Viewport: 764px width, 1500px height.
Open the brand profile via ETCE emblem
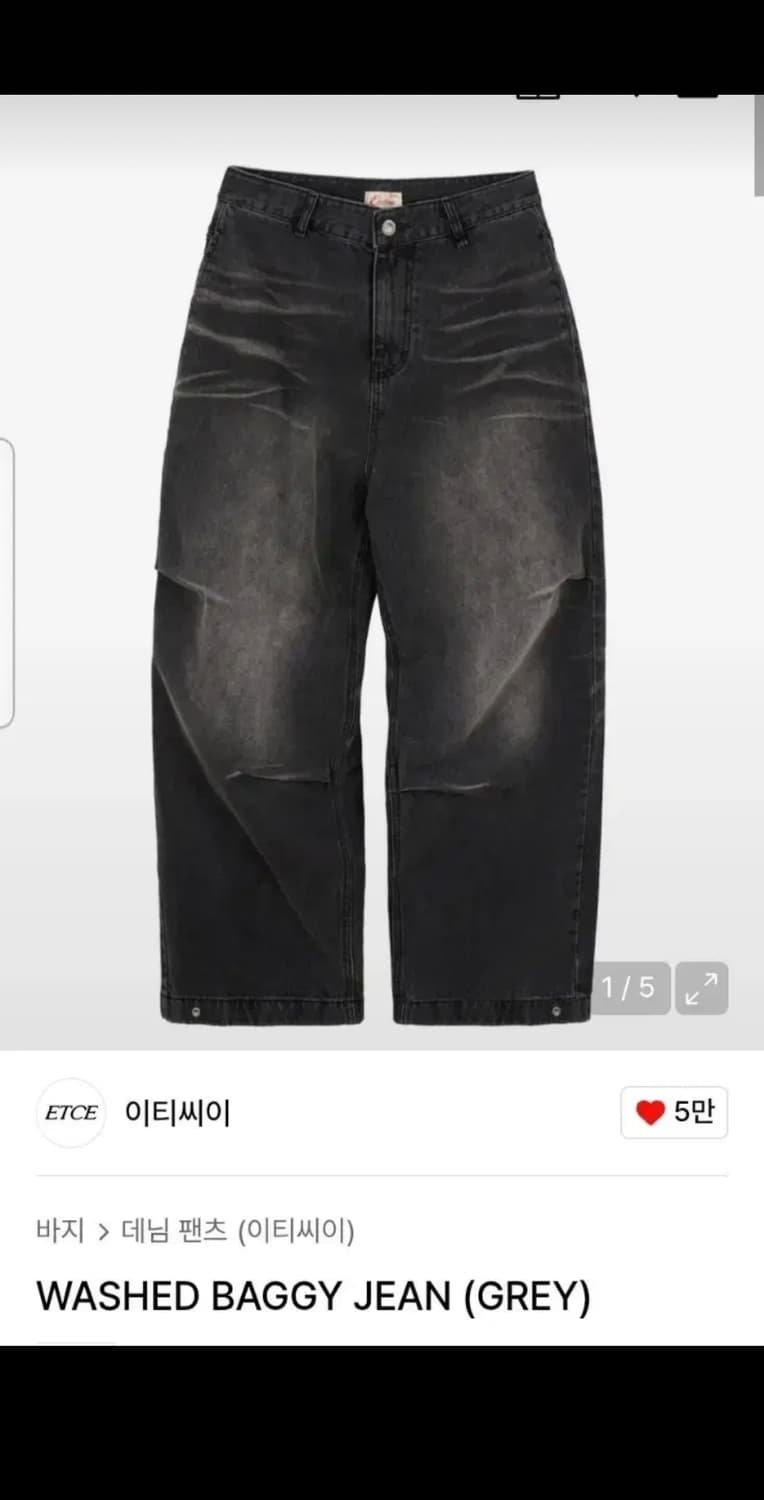coord(70,1113)
